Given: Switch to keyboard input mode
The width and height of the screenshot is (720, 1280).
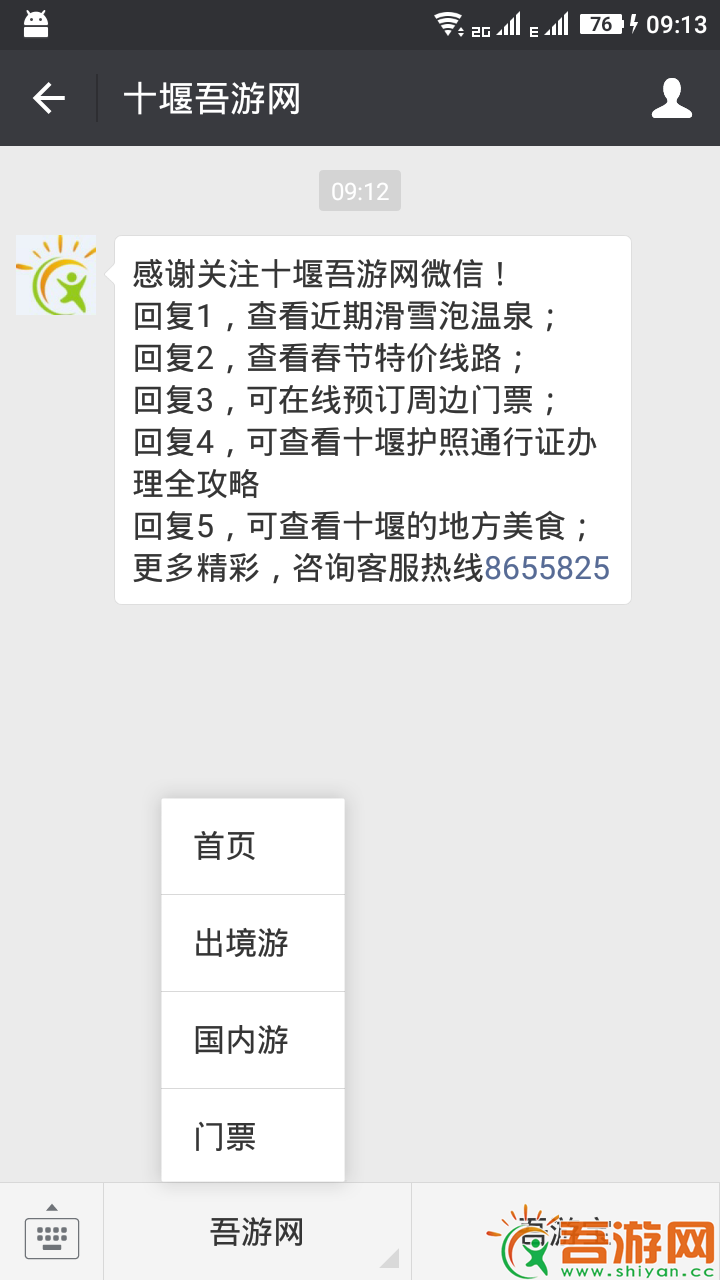Looking at the screenshot, I should point(52,1232).
